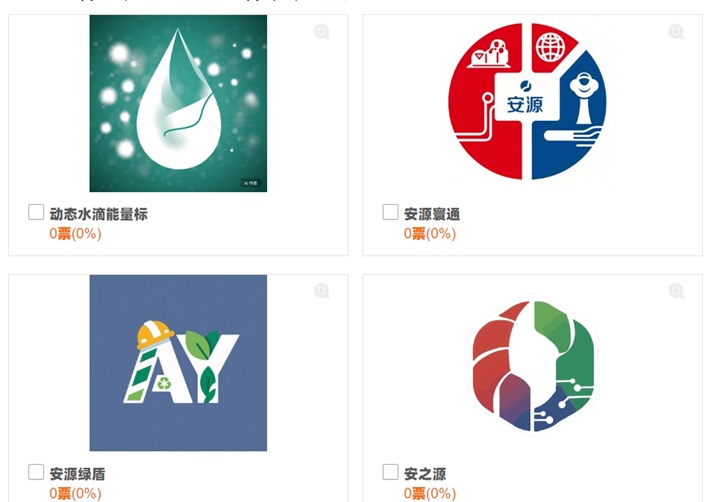Check the box for 动态水滴能量标
This screenshot has height=502, width=720.
[x=36, y=212]
